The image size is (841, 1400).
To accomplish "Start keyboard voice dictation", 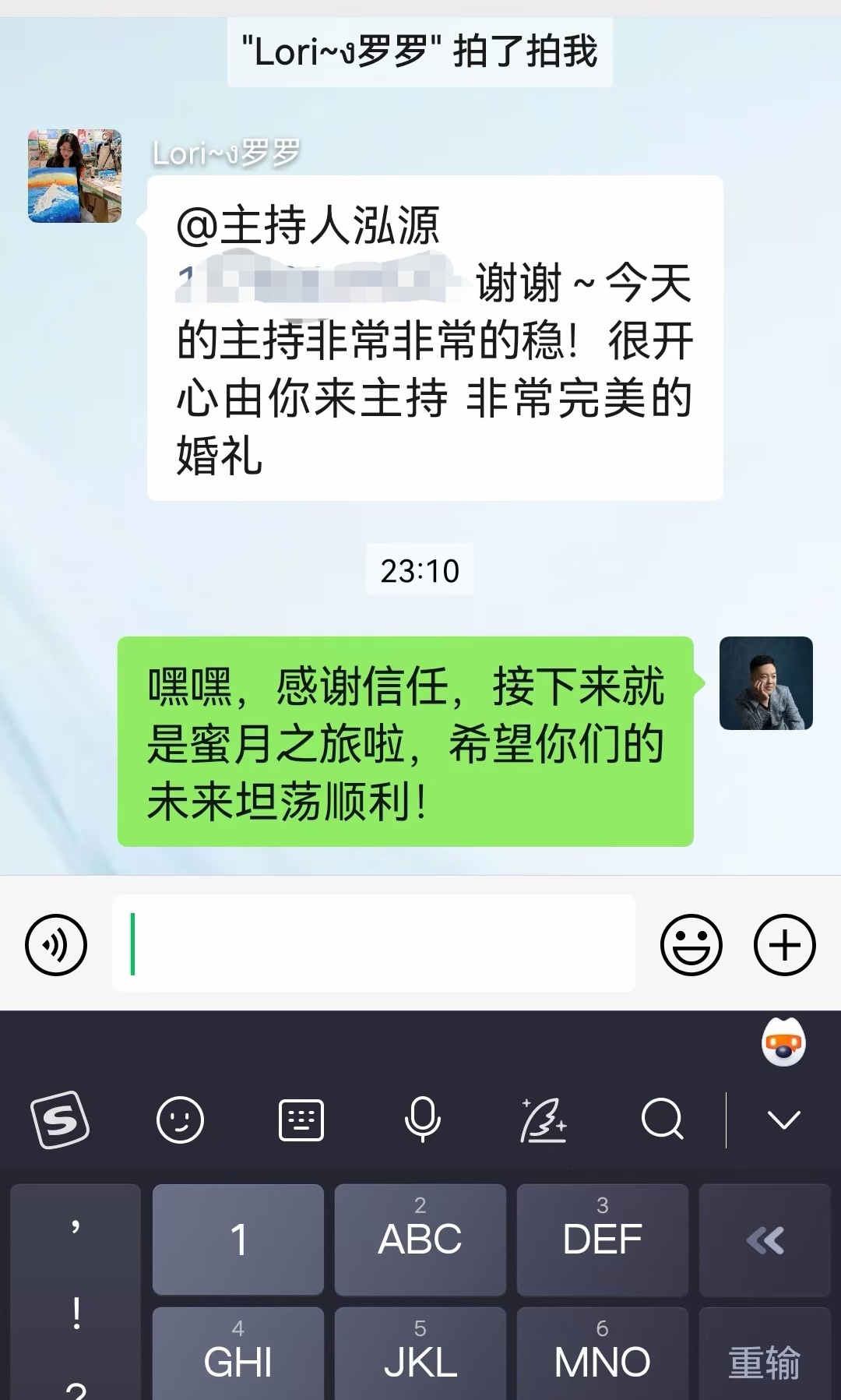I will pyautogui.click(x=422, y=1120).
